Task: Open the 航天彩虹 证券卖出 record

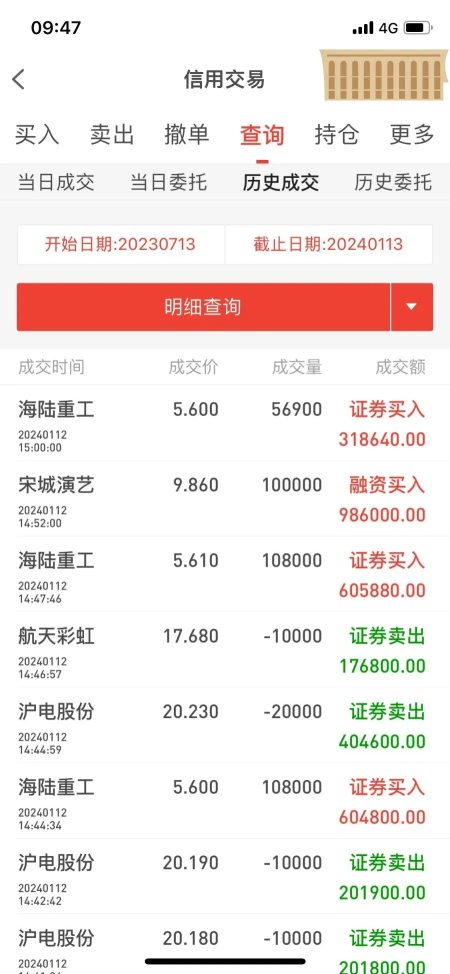Action: pyautogui.click(x=225, y=650)
